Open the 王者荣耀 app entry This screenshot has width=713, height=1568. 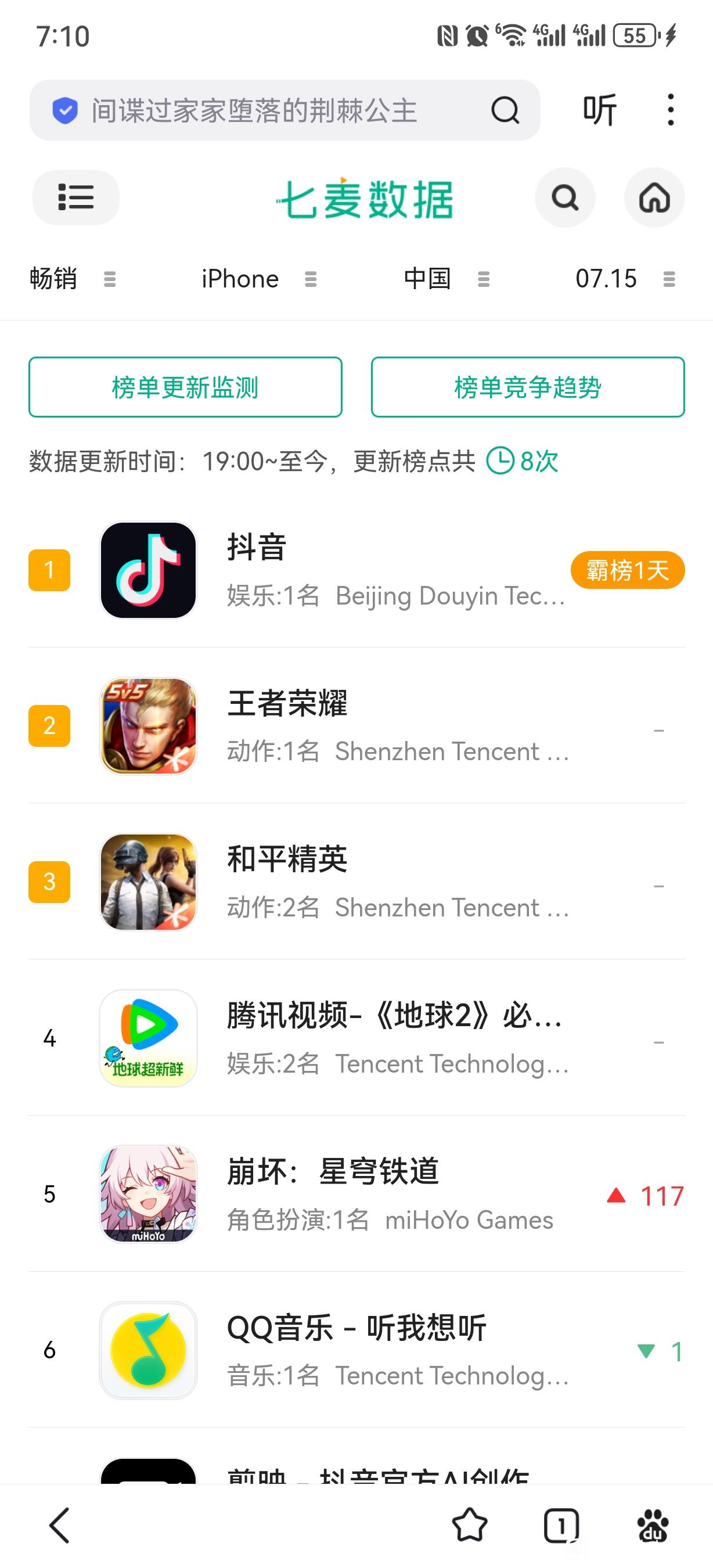click(x=356, y=725)
